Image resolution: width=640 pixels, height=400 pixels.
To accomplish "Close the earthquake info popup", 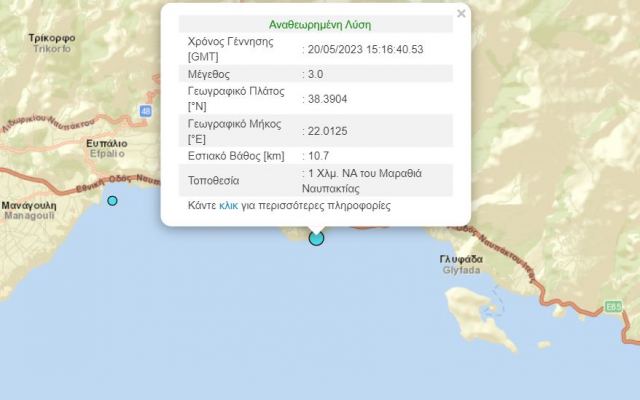I will [461, 14].
